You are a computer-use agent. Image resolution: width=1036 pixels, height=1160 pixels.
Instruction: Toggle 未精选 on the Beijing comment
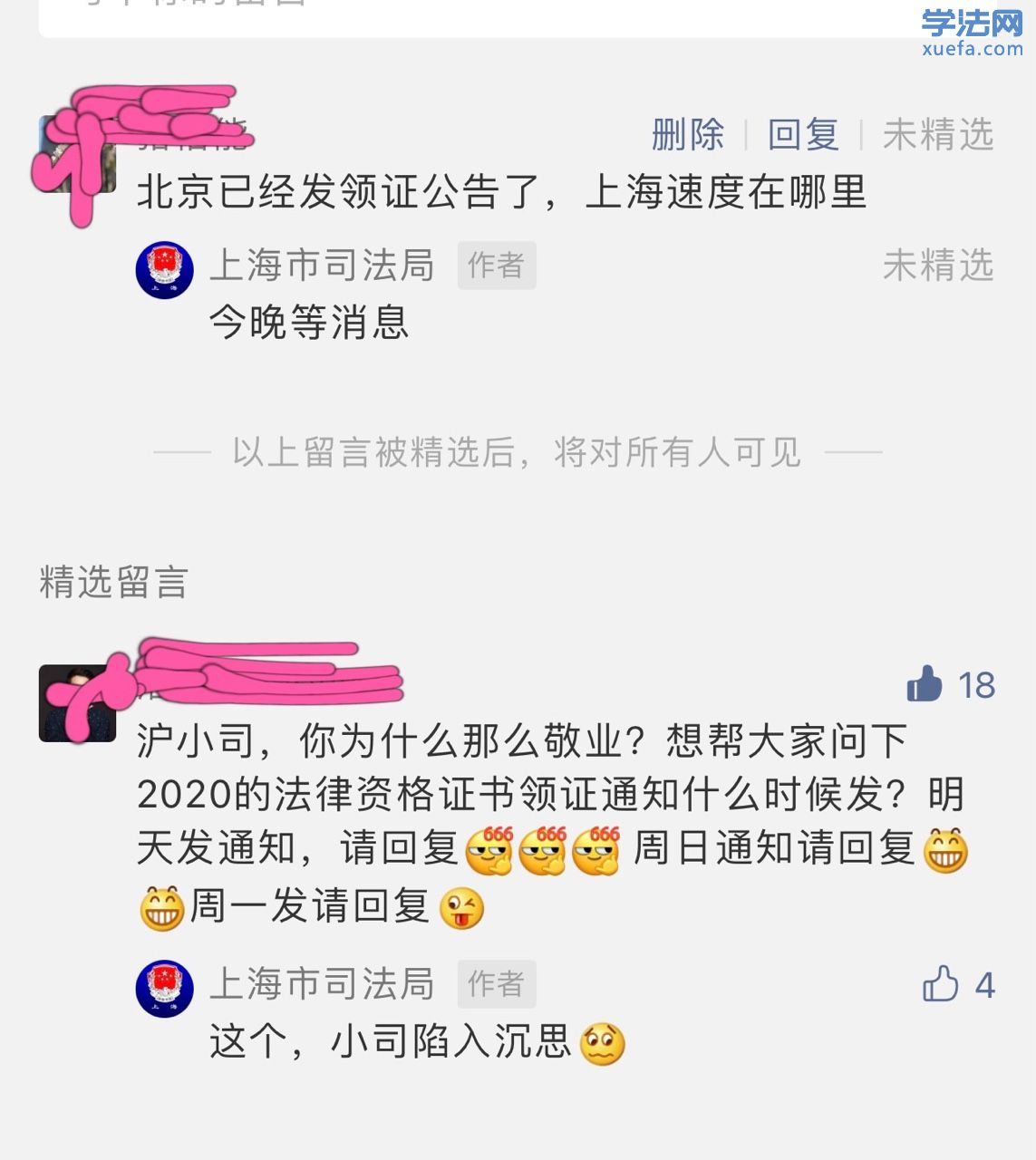pos(937,135)
